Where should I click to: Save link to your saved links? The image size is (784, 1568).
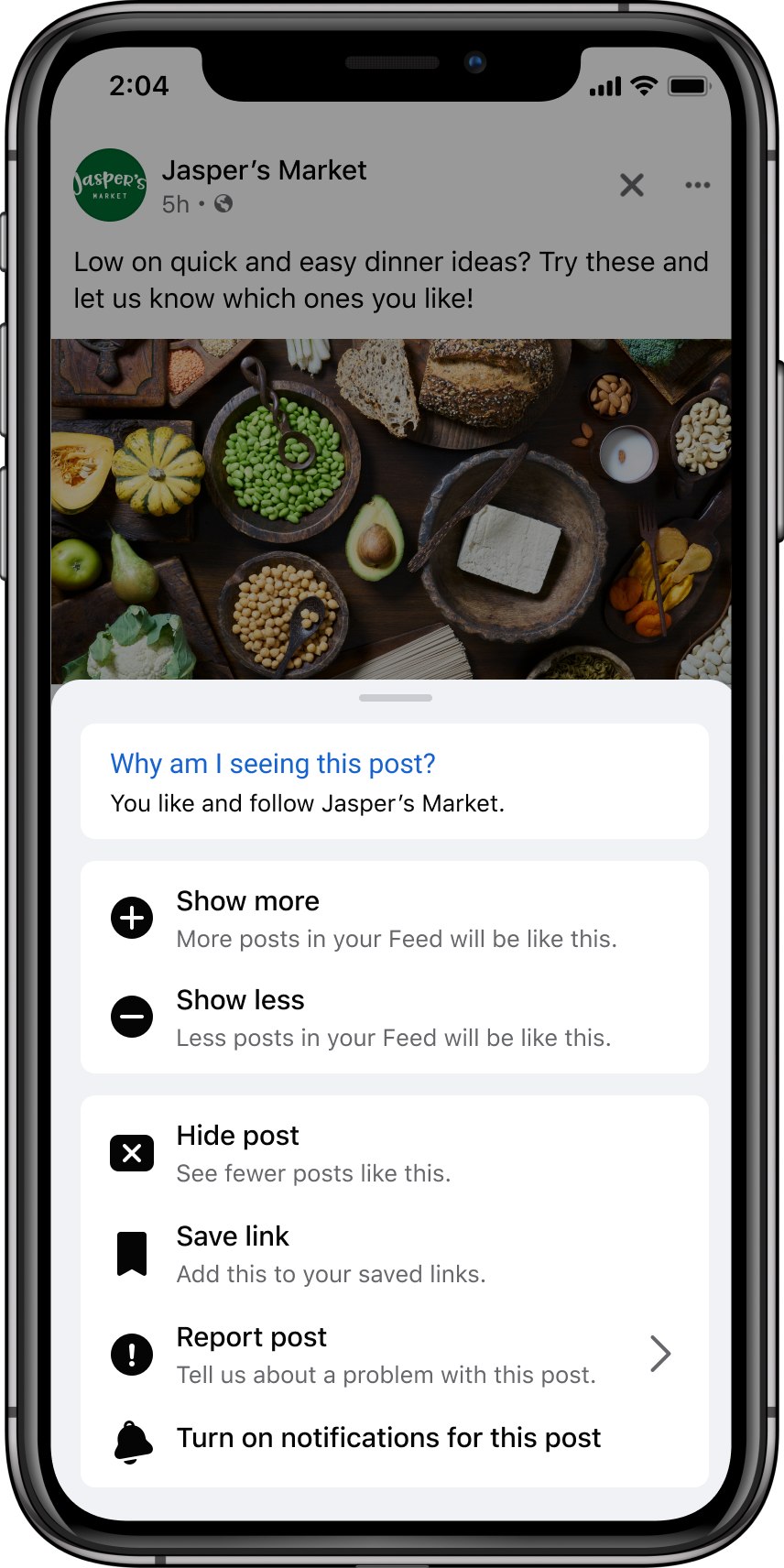394,1254
